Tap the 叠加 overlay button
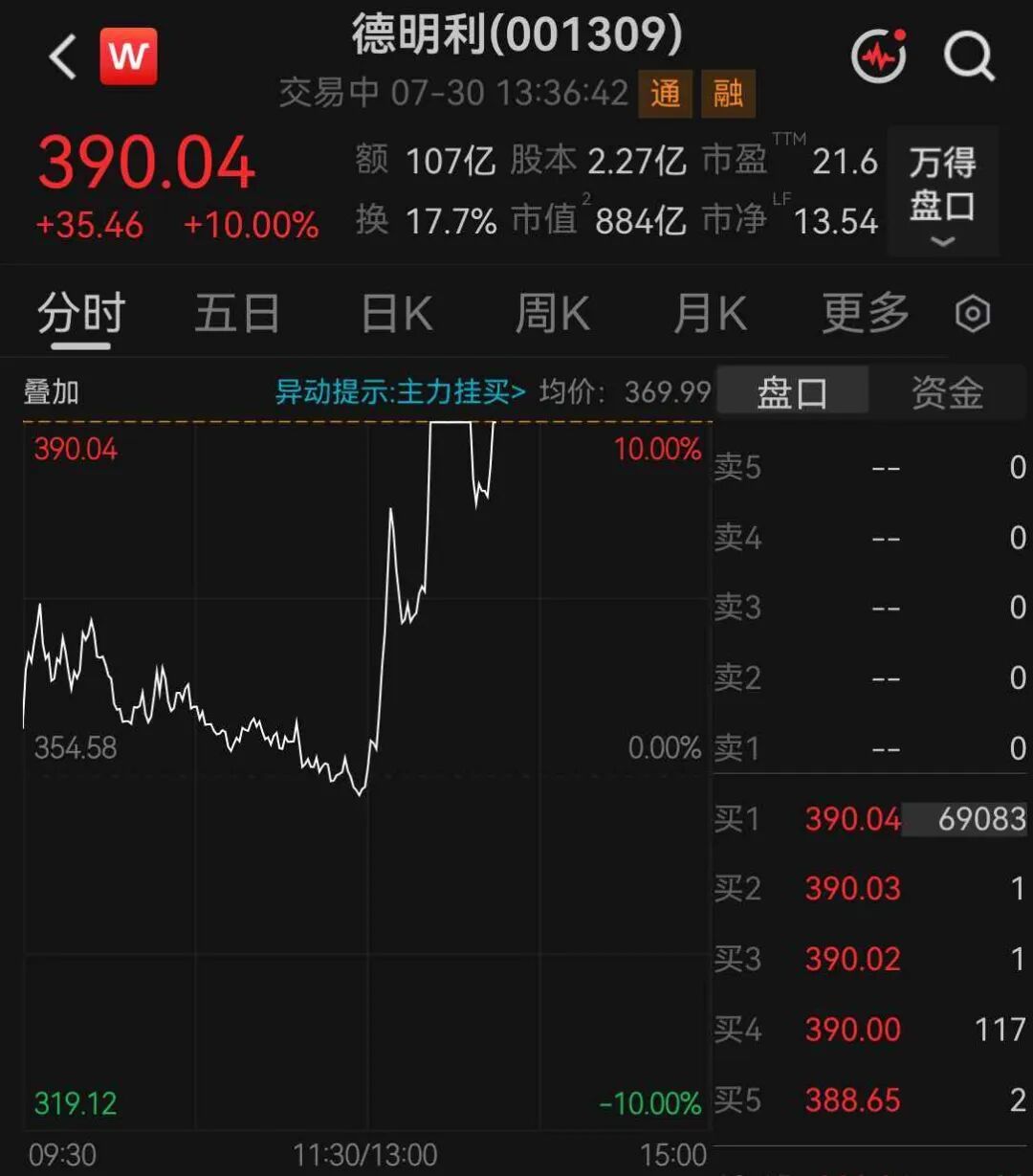This screenshot has height=1176, width=1033. click(52, 392)
